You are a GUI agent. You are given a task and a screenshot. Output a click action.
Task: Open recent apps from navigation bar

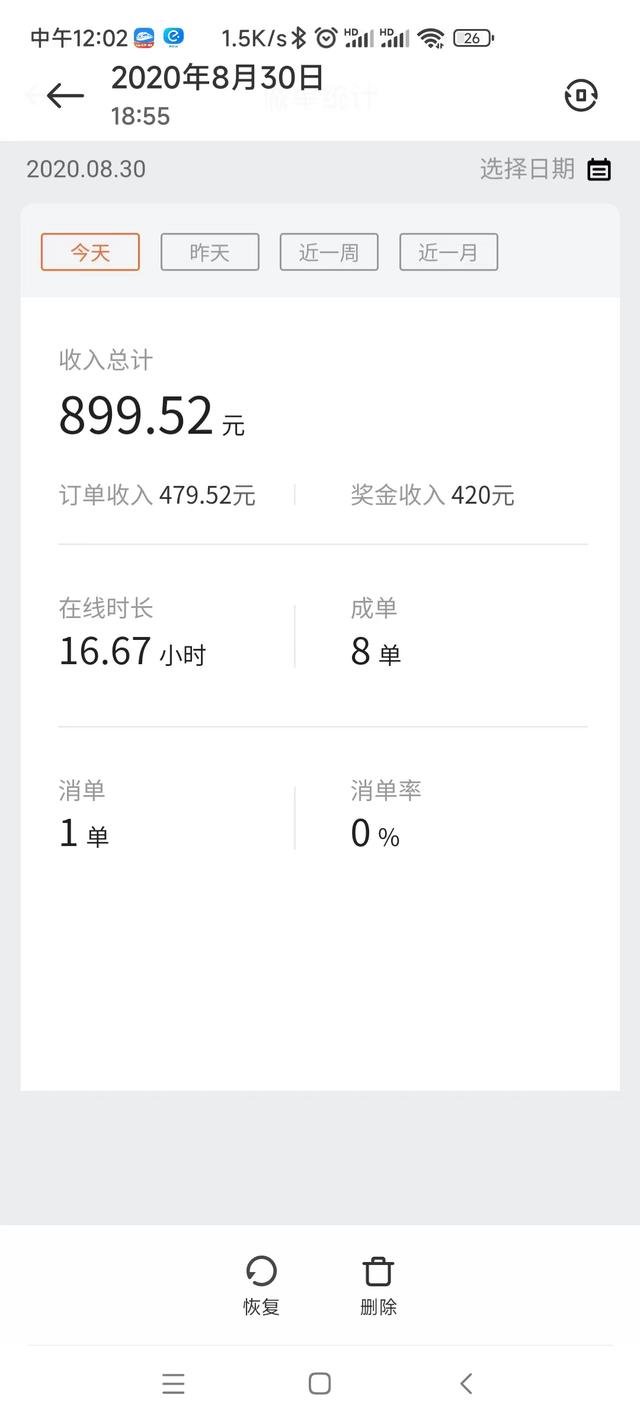[x=174, y=1384]
